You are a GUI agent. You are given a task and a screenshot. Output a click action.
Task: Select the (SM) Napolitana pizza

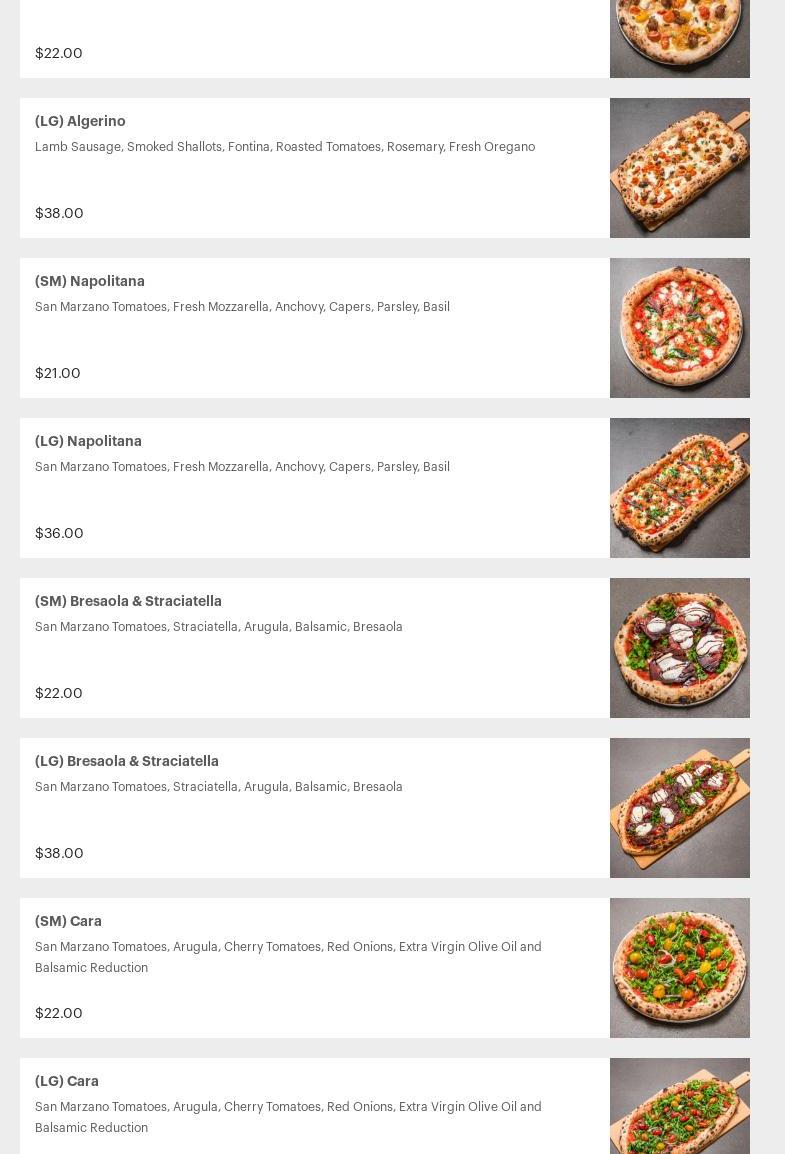(90, 282)
